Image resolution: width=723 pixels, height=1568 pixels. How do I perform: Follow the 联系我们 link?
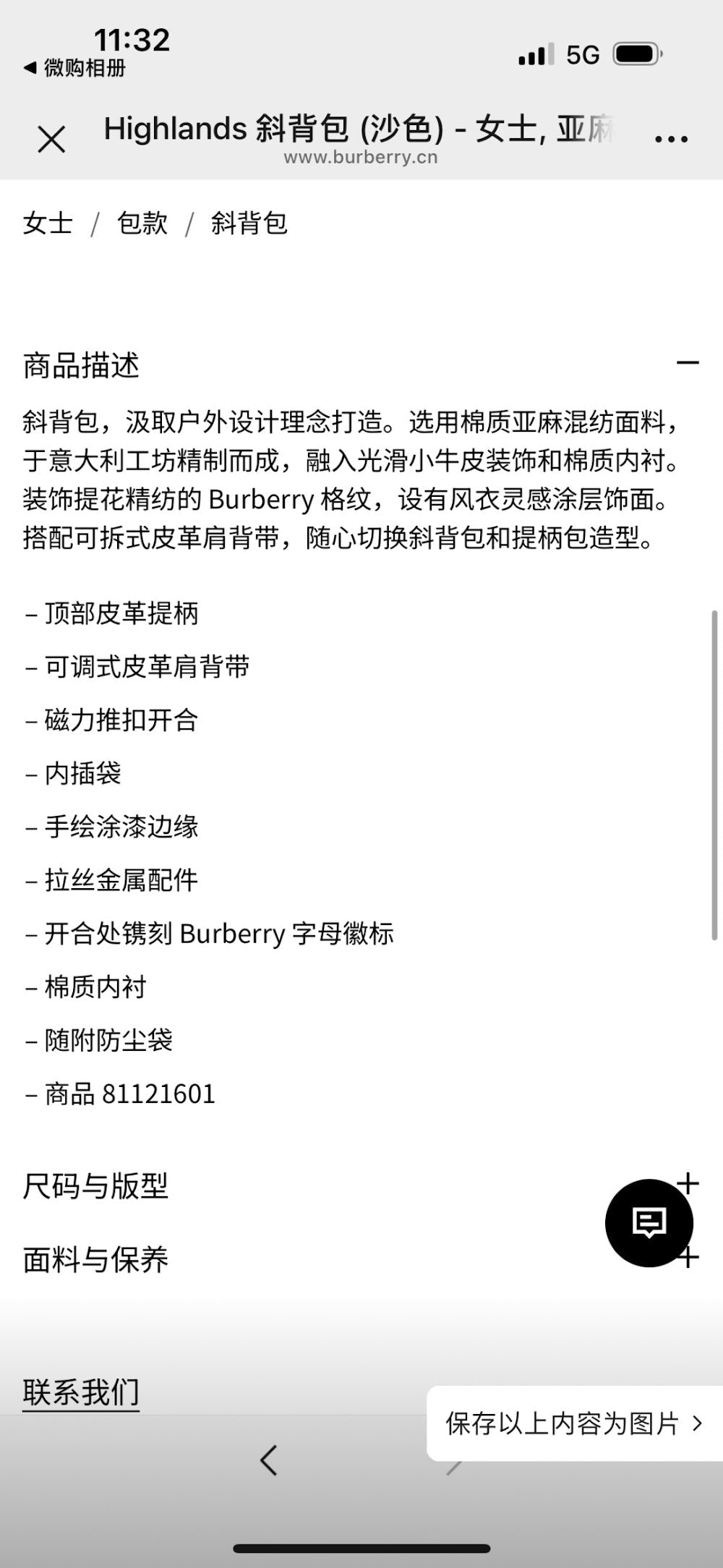pyautogui.click(x=81, y=1392)
